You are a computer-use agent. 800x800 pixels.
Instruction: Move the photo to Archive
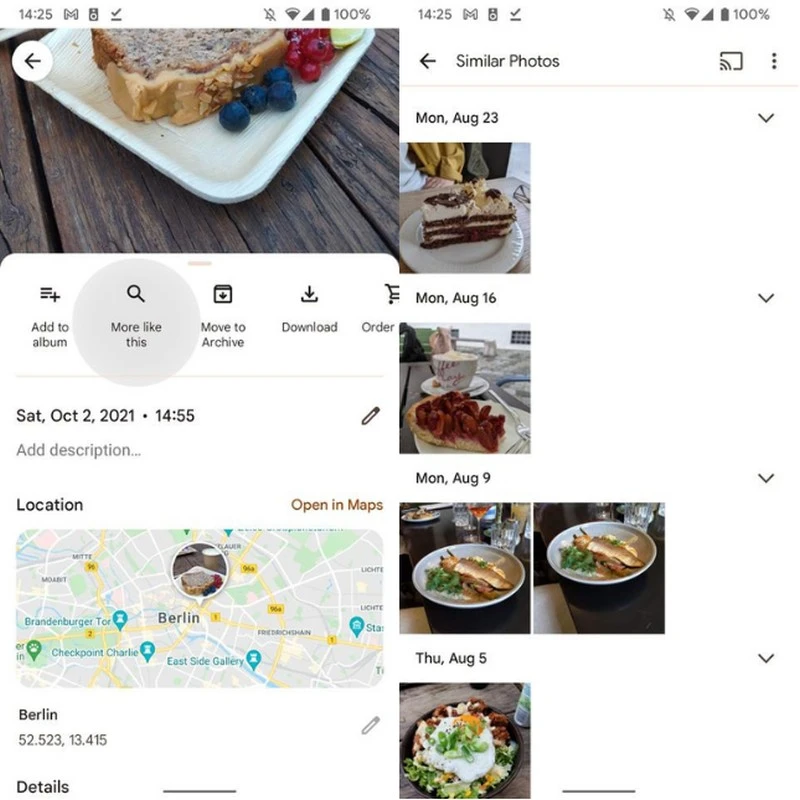pyautogui.click(x=223, y=312)
